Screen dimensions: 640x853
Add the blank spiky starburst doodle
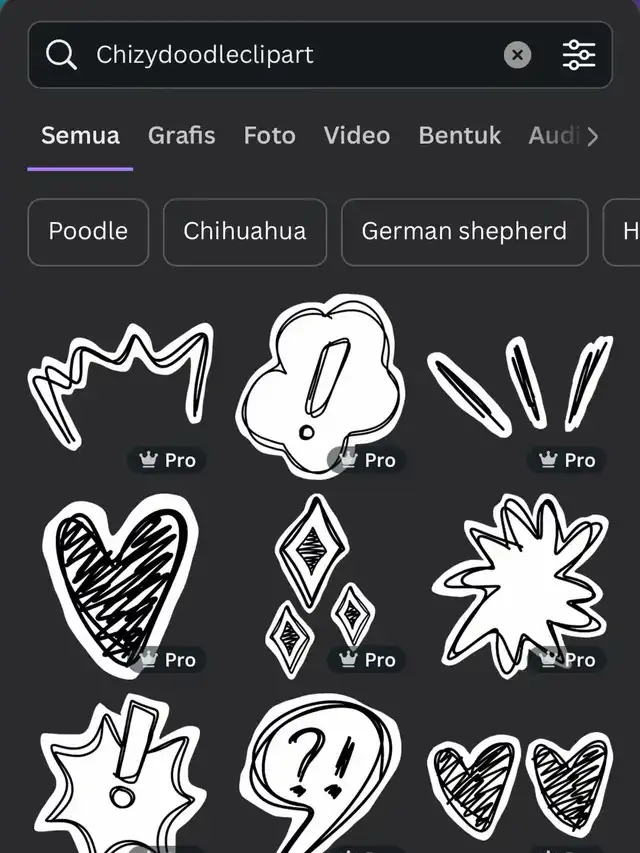pos(520,580)
